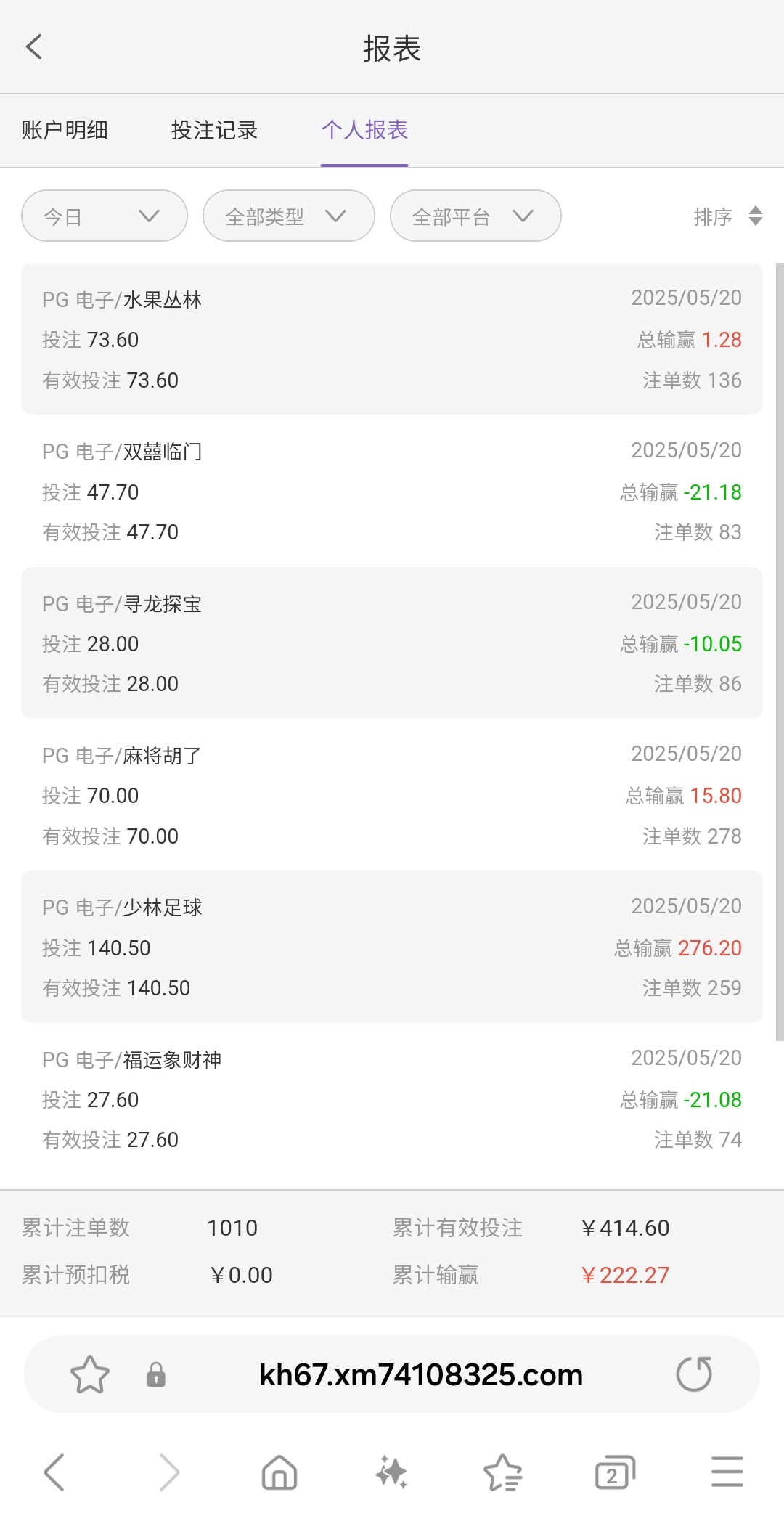Open the browser hamburger menu
784x1529 pixels.
click(x=727, y=1472)
